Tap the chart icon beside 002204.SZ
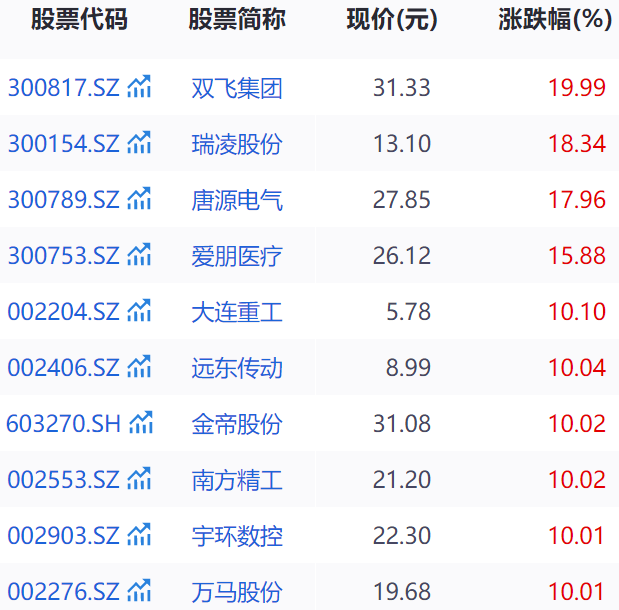This screenshot has width=619, height=610. [x=139, y=311]
